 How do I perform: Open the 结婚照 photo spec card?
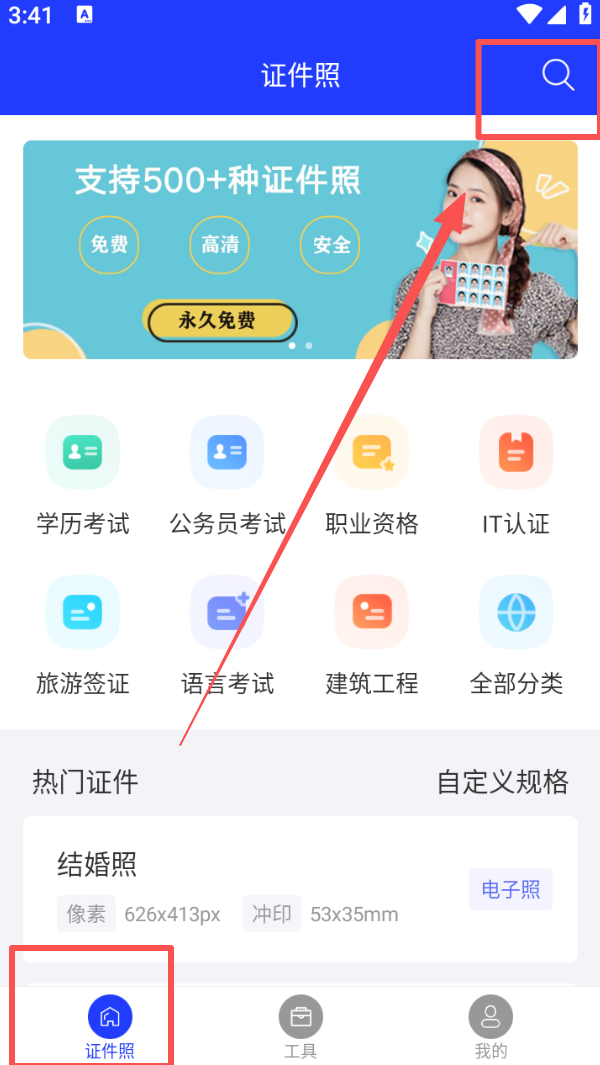pos(300,888)
